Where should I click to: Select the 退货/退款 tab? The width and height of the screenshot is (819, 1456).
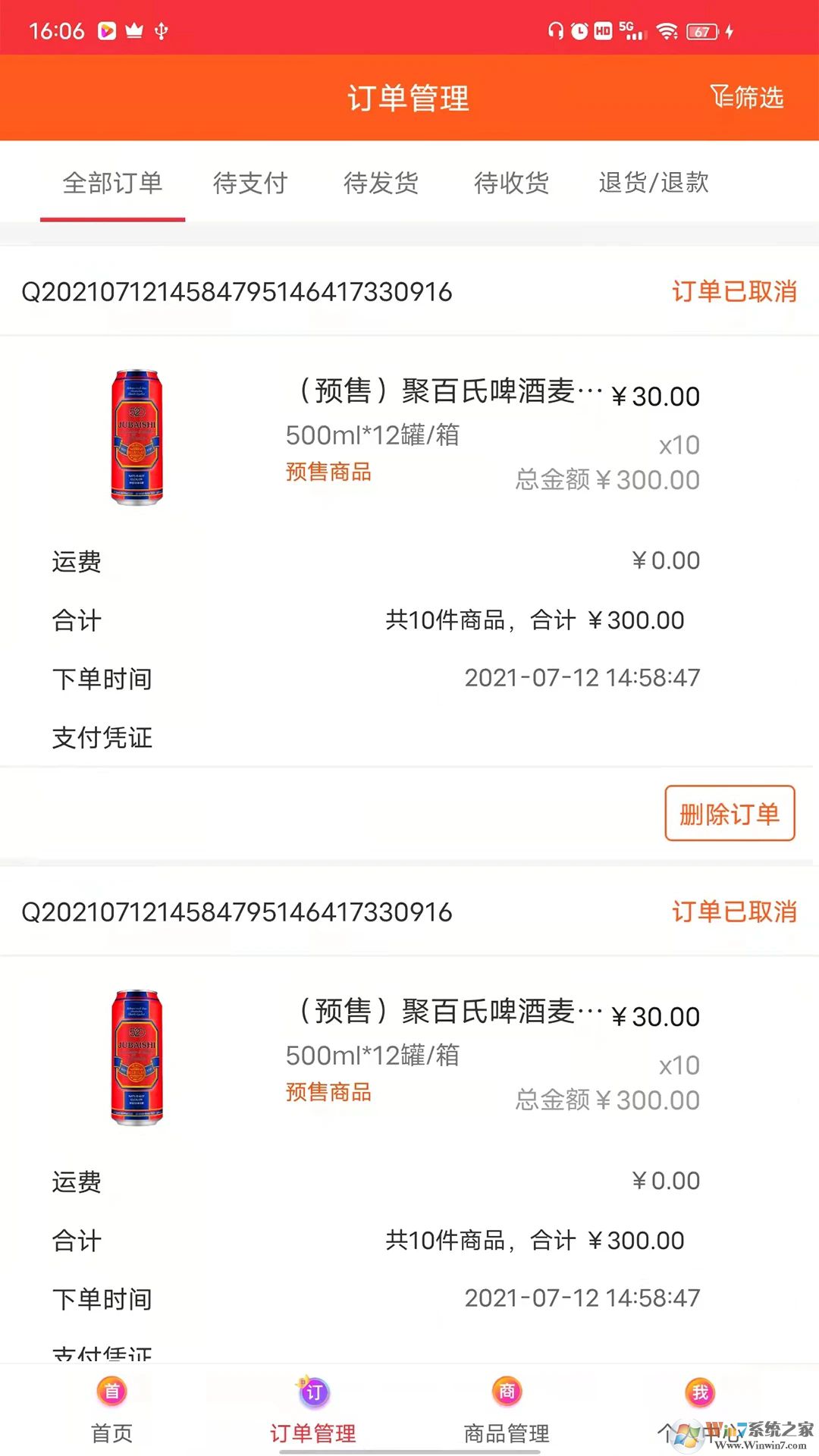coord(652,182)
